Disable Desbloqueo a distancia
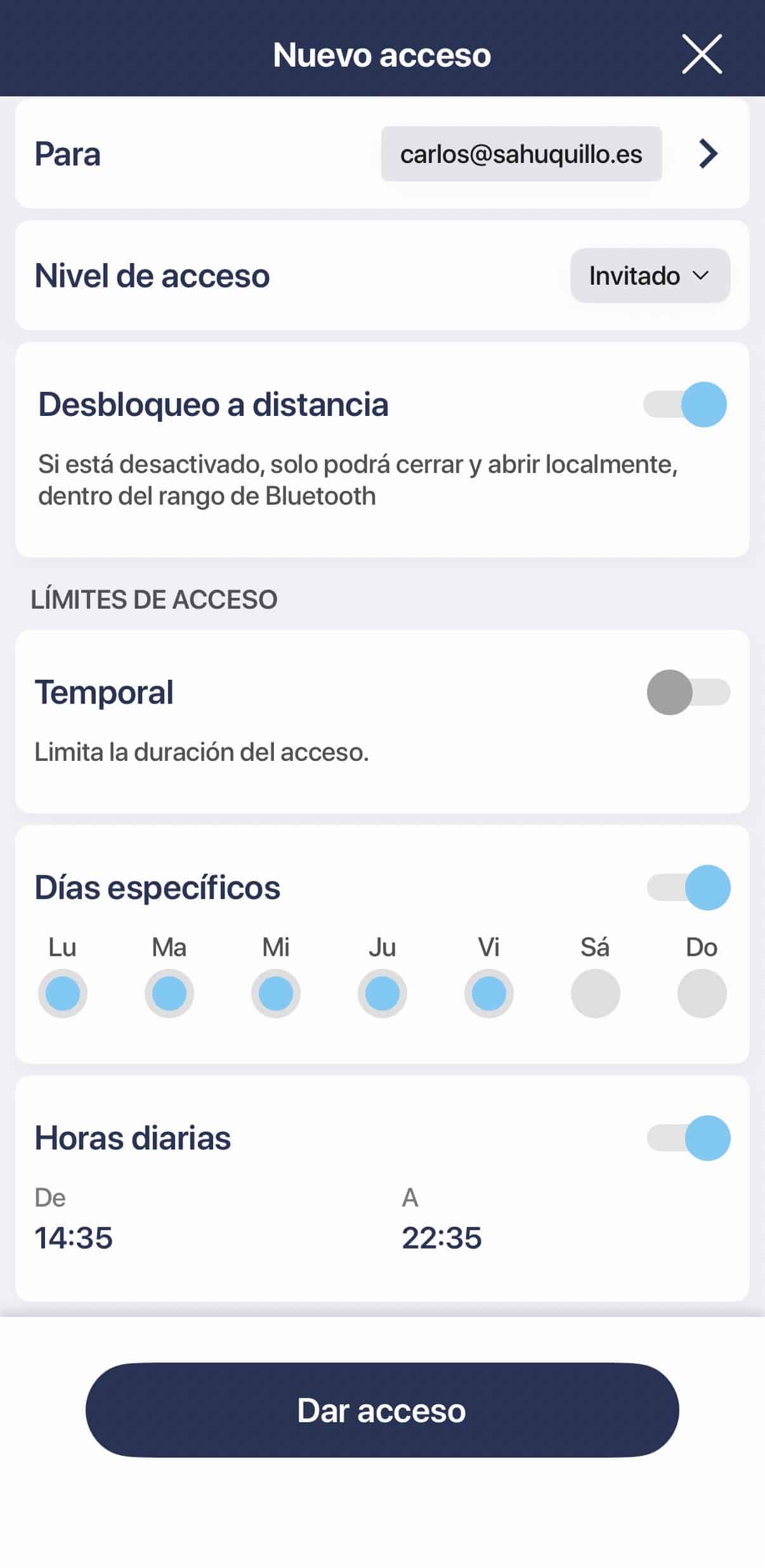This screenshot has width=765, height=1568. [x=686, y=405]
